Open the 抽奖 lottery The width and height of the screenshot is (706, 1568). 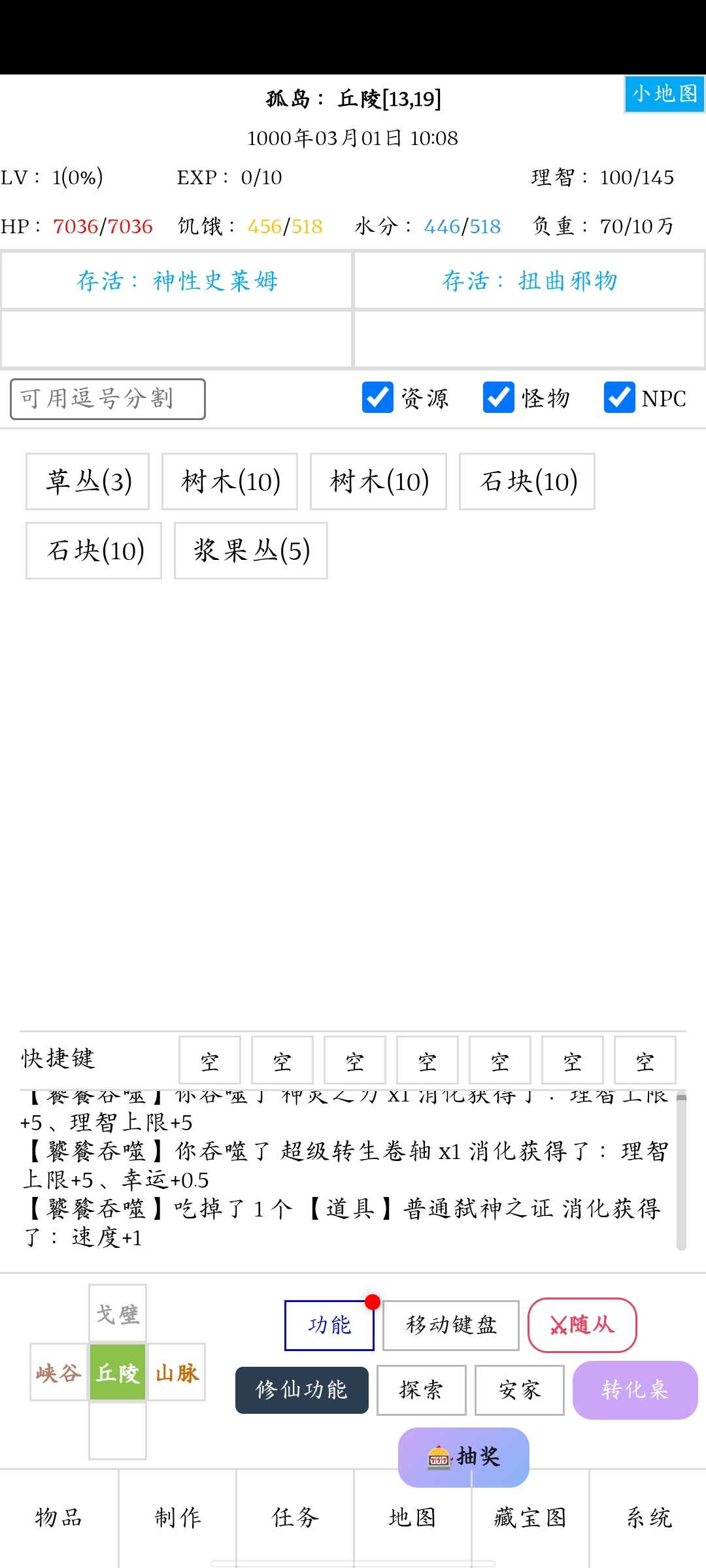[x=463, y=1457]
